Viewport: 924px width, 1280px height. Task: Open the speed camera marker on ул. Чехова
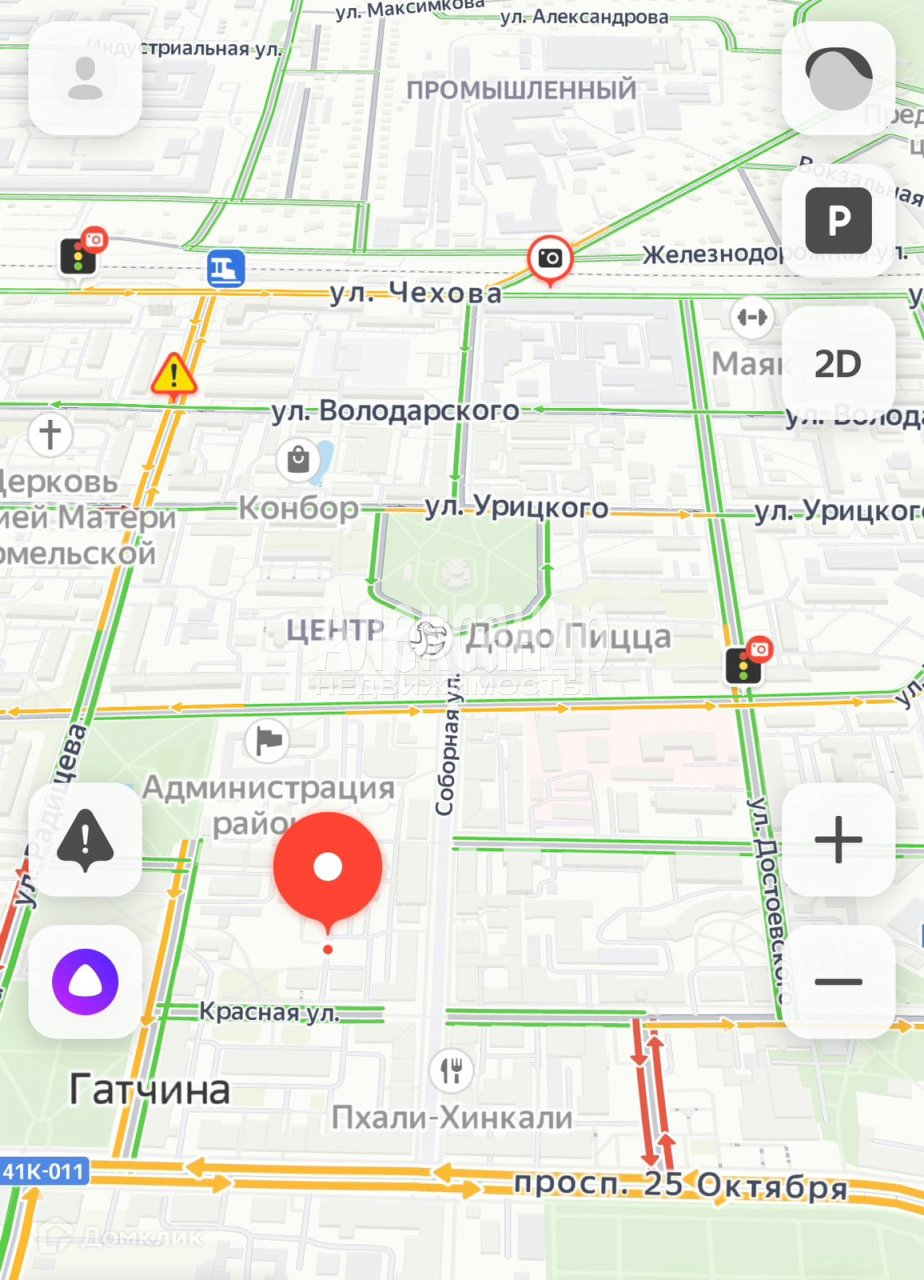pos(549,259)
